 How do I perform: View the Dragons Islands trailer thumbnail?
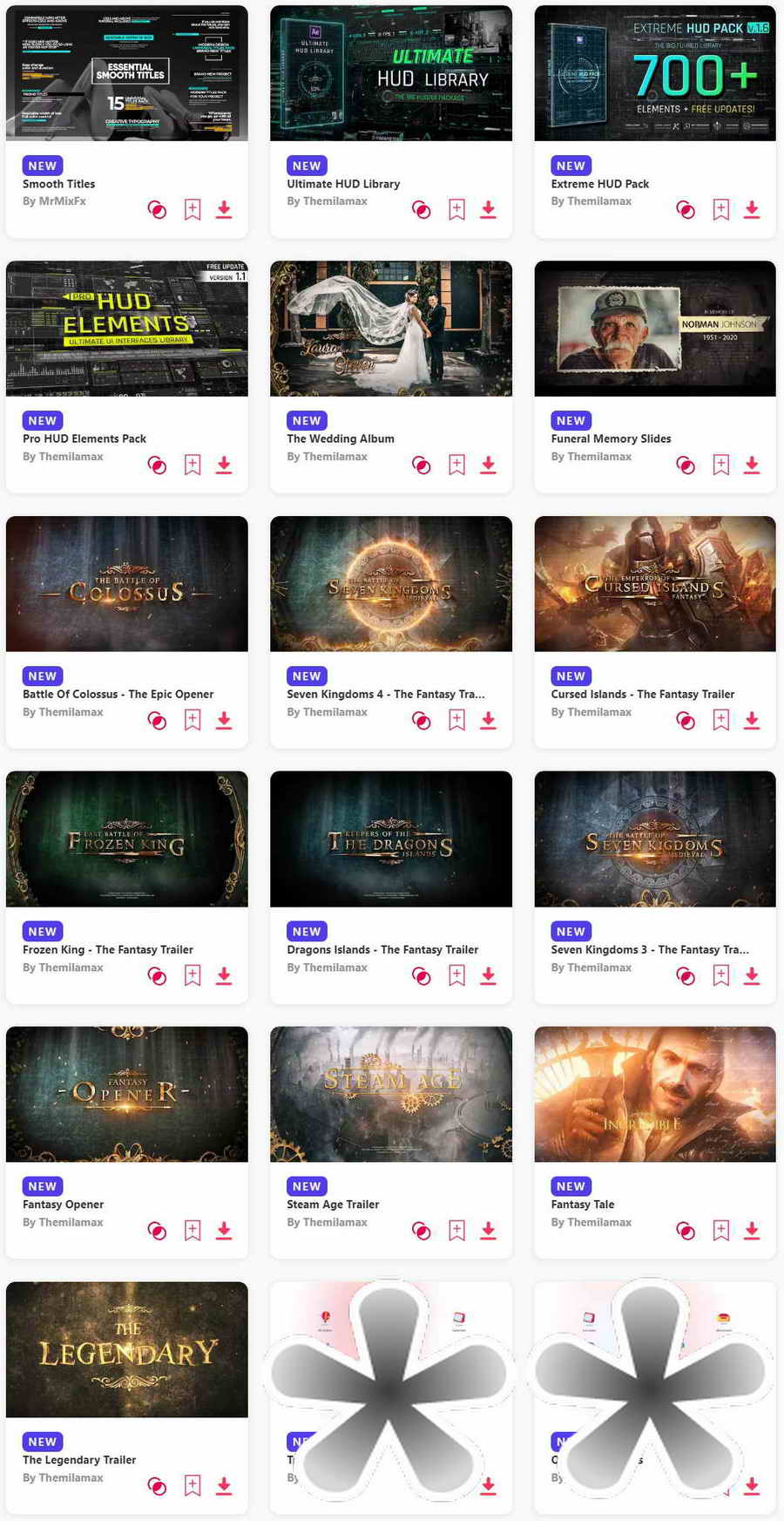point(390,839)
